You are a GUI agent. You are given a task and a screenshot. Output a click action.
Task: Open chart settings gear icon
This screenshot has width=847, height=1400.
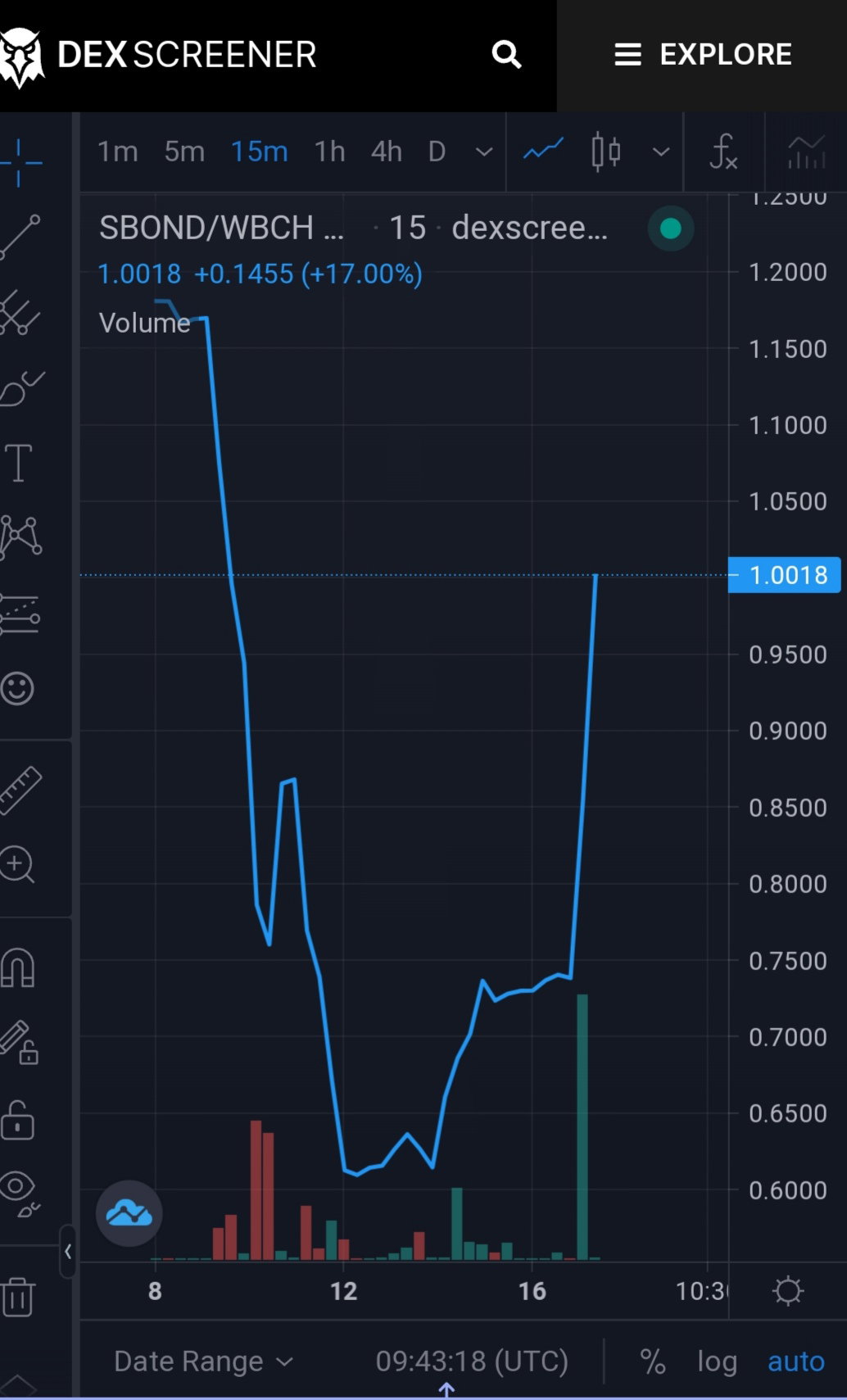tap(788, 1290)
